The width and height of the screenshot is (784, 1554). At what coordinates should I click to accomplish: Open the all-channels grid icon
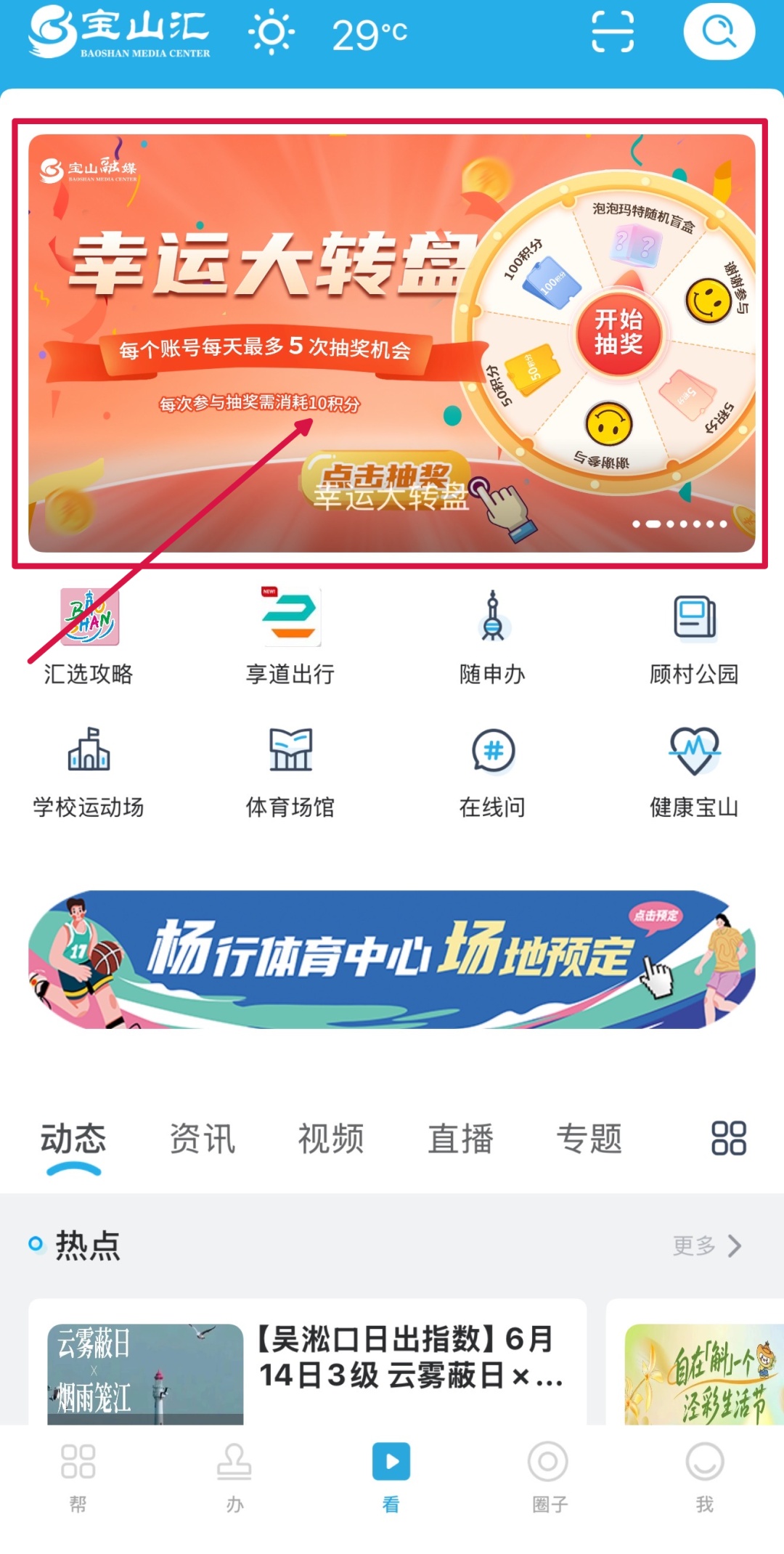tap(728, 1138)
